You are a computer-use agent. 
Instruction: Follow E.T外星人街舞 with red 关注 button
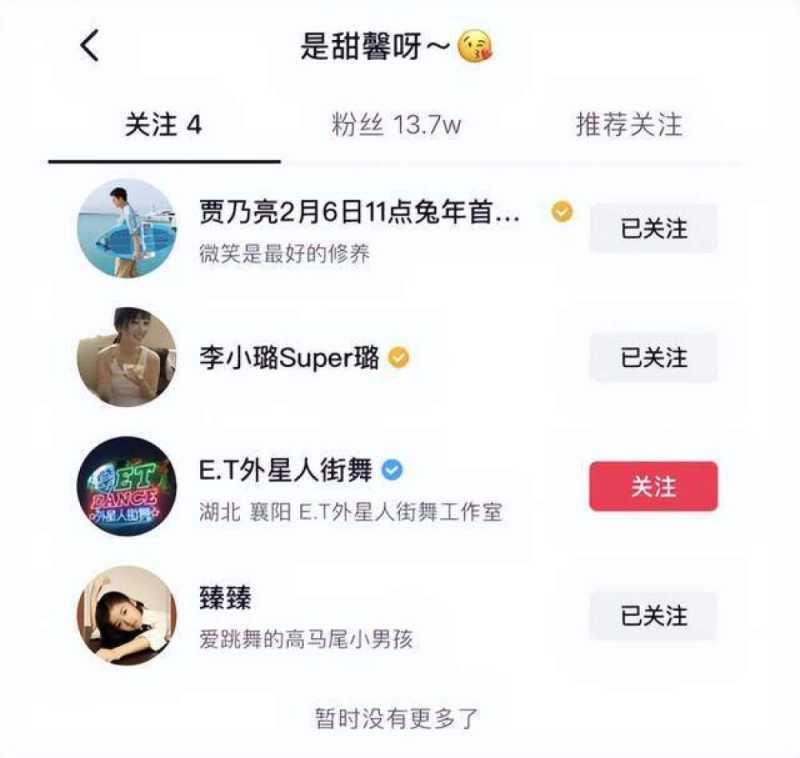[x=653, y=487]
